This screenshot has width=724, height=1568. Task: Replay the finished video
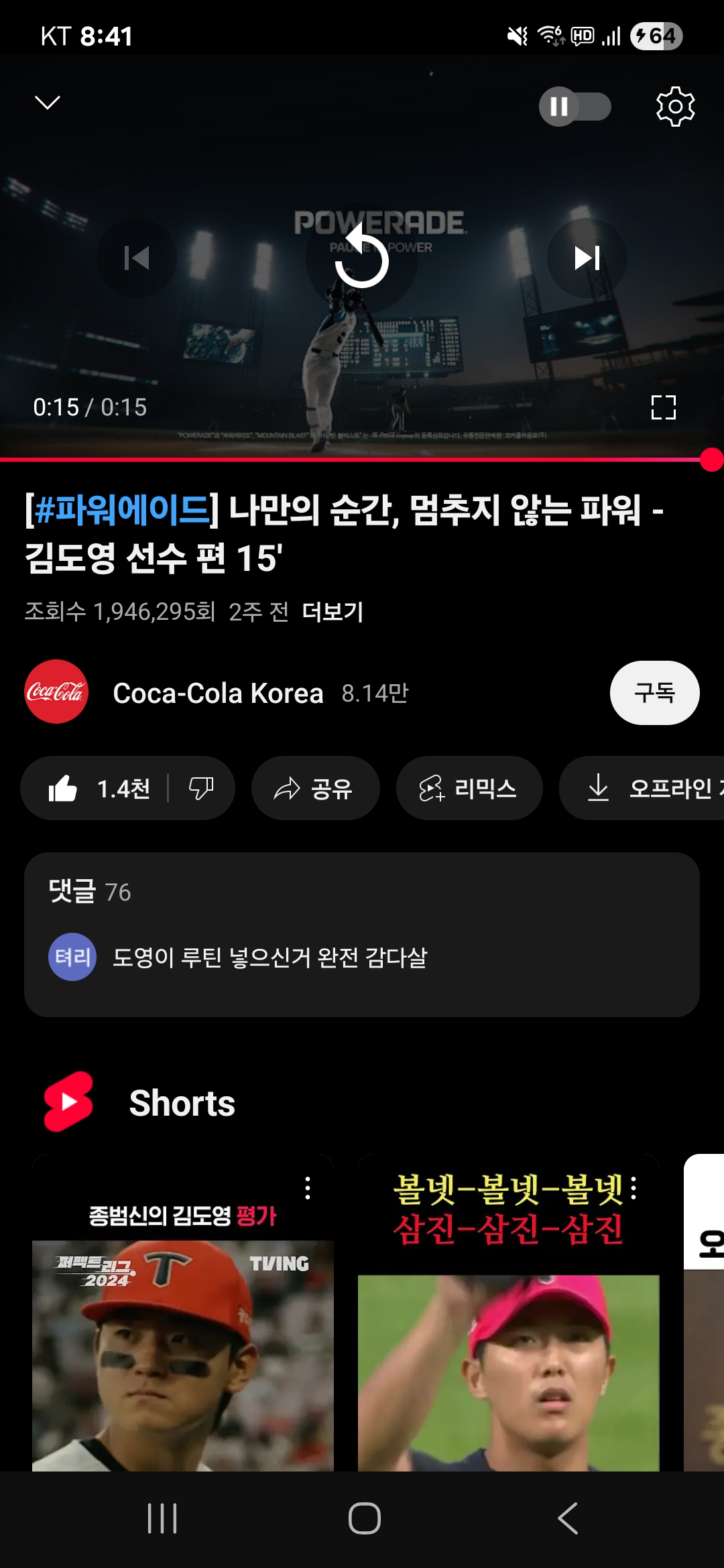point(362,258)
